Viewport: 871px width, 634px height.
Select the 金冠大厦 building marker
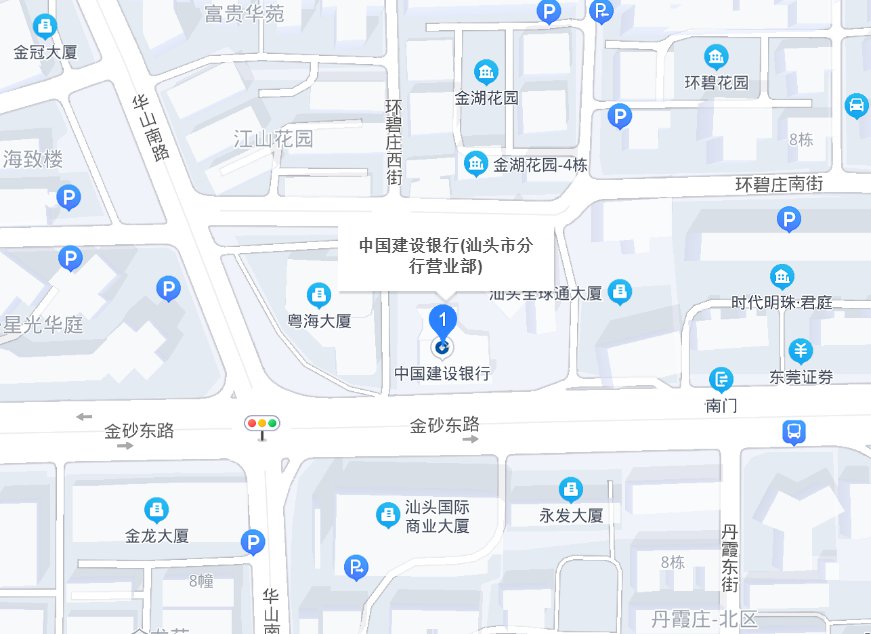coord(44,25)
